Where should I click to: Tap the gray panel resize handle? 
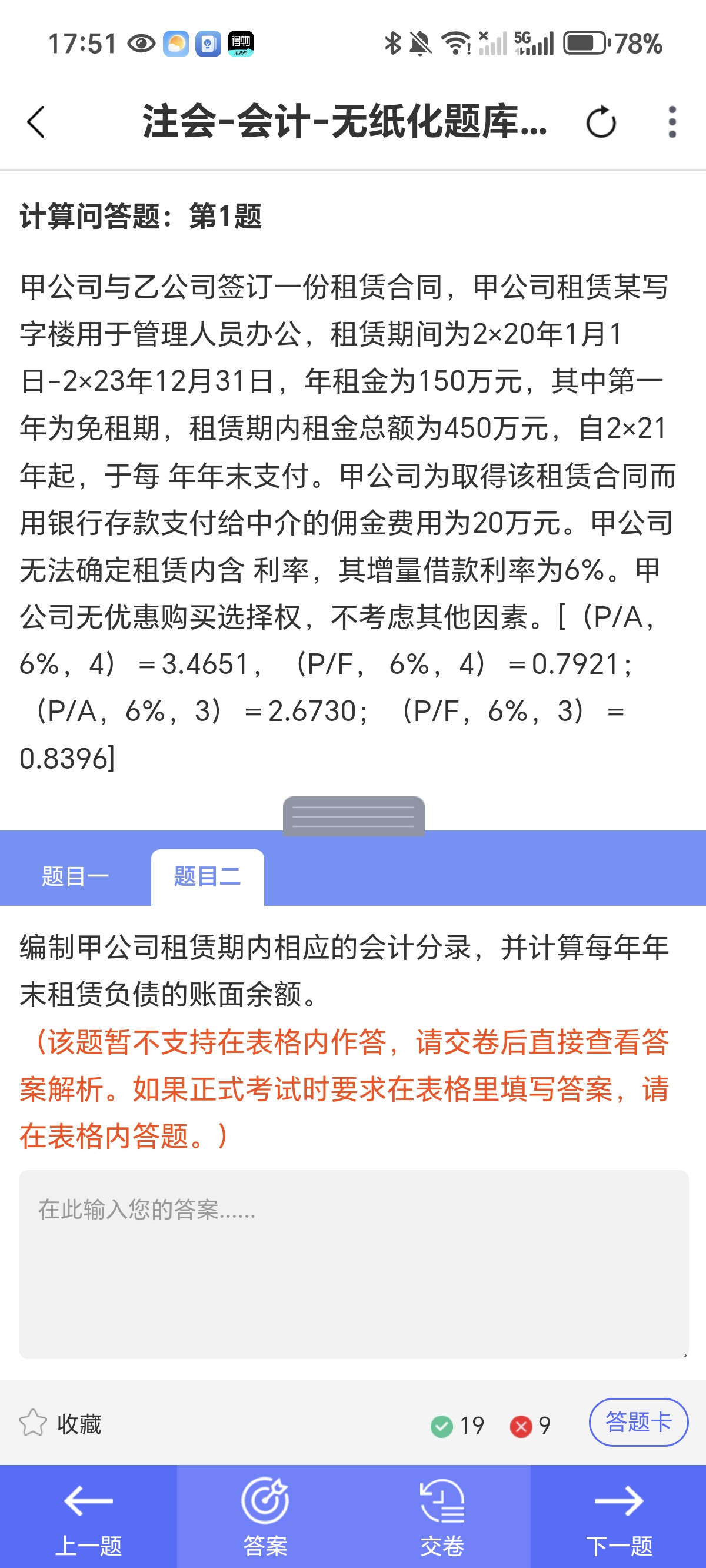[x=354, y=816]
